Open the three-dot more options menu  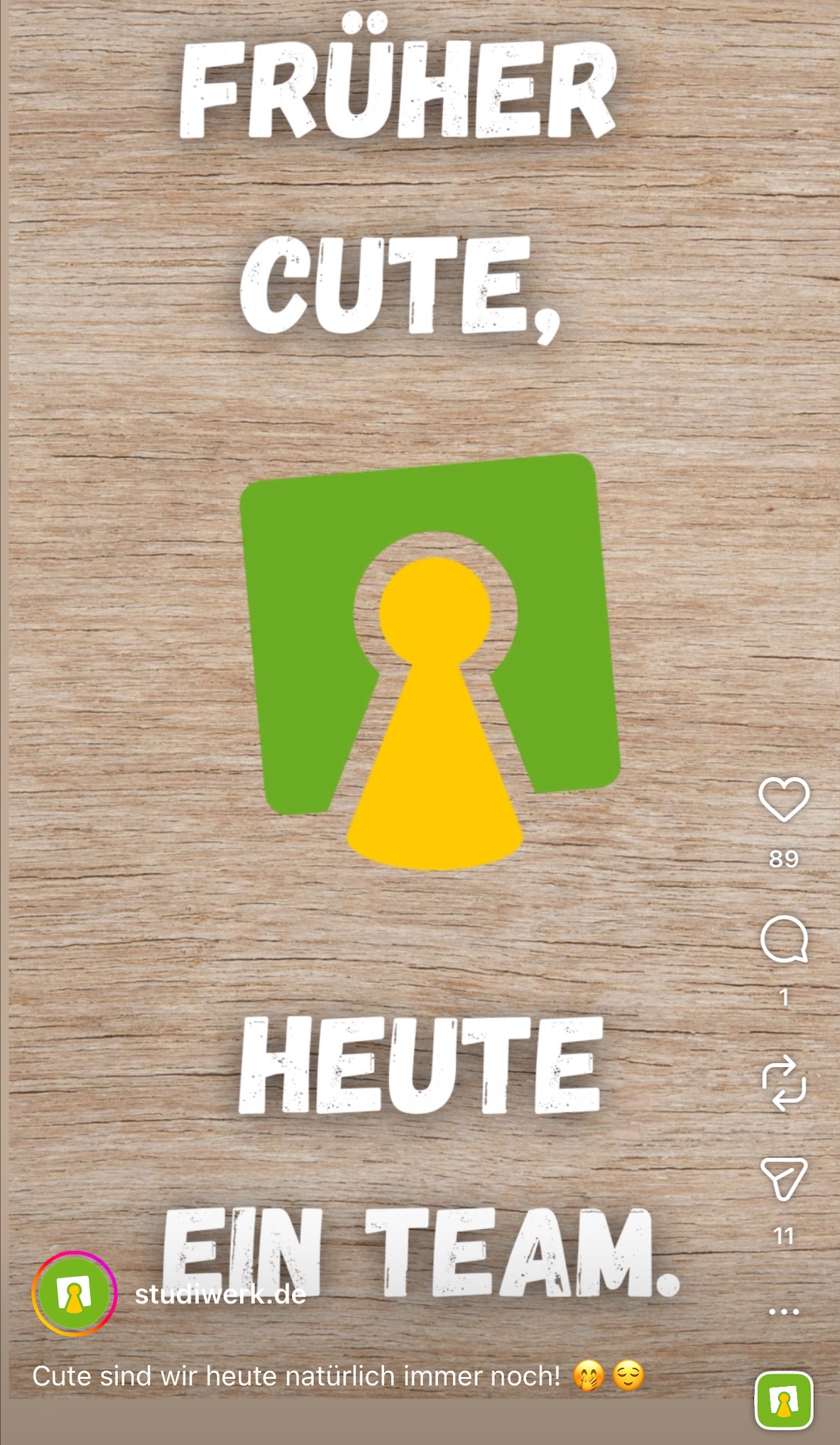784,1312
